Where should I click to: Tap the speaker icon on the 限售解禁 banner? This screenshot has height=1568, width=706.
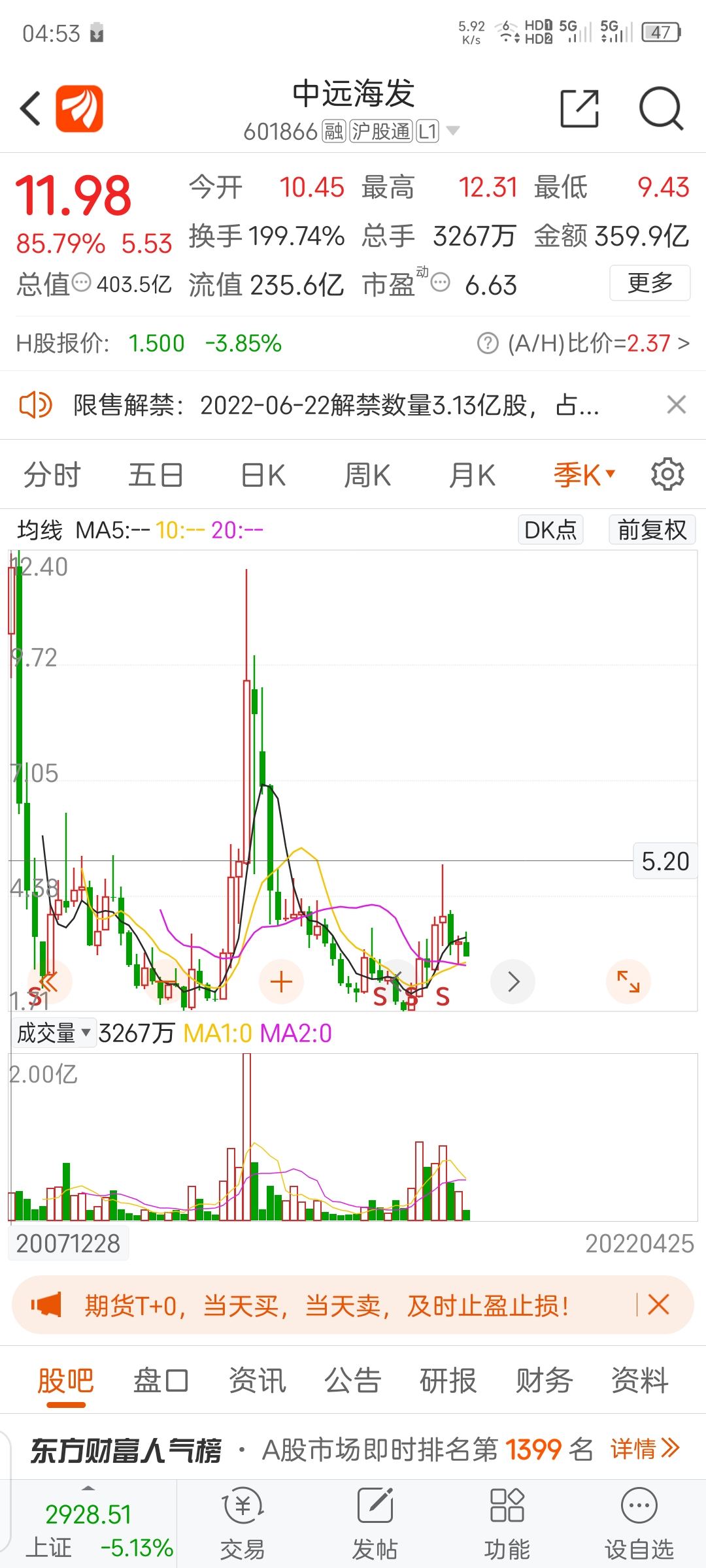click(x=36, y=405)
